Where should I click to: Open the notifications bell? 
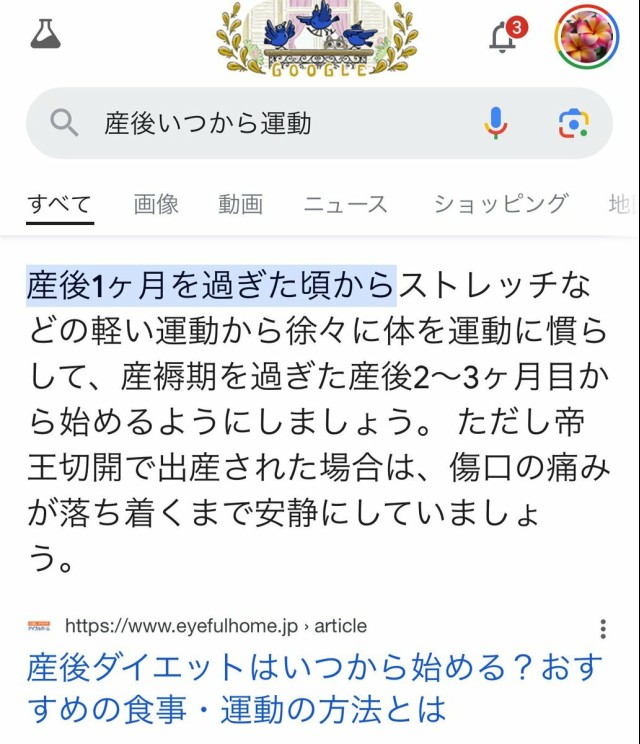(x=503, y=38)
